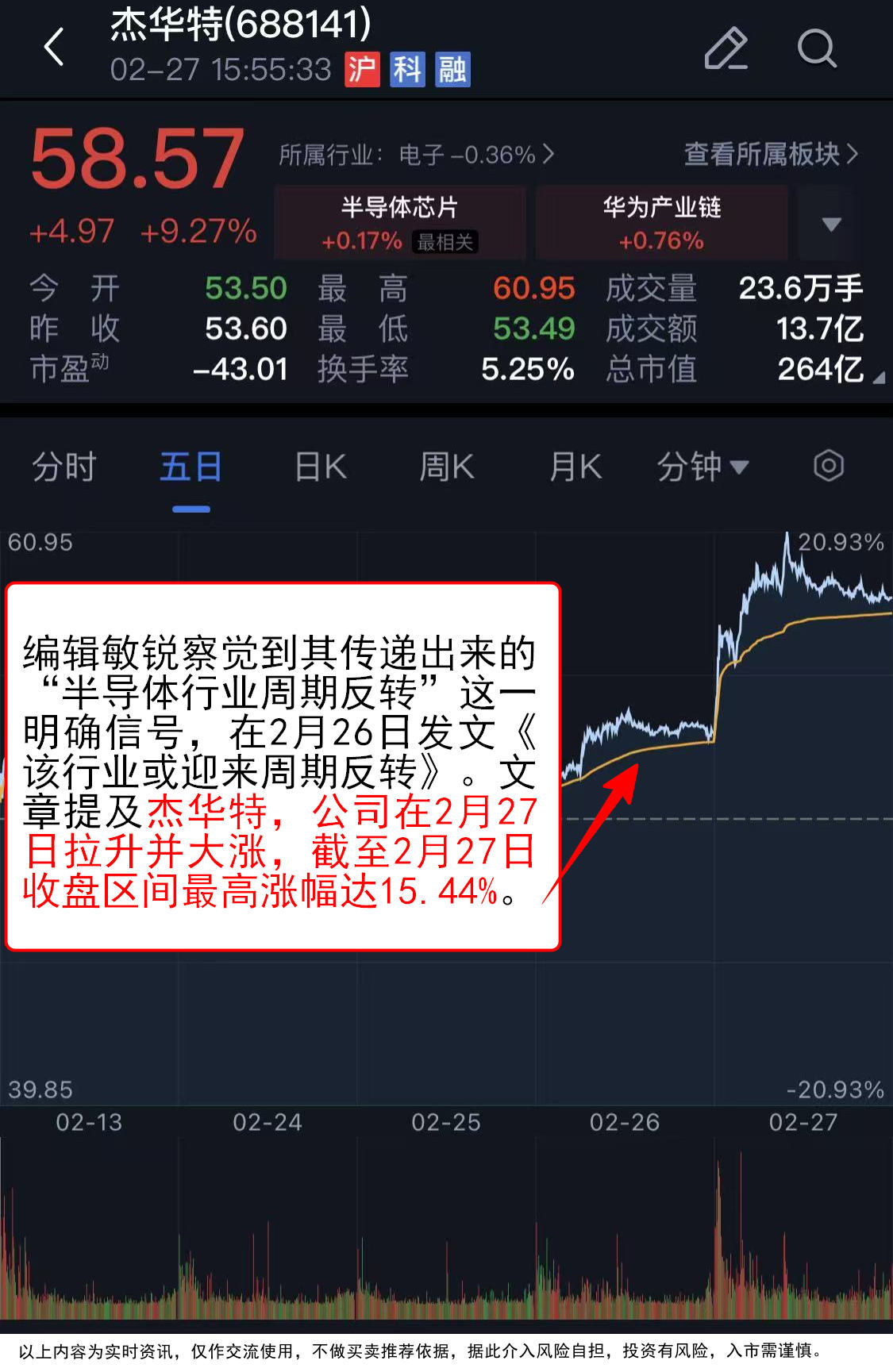Open the search magnifier
The width and height of the screenshot is (893, 1372).
point(817,48)
